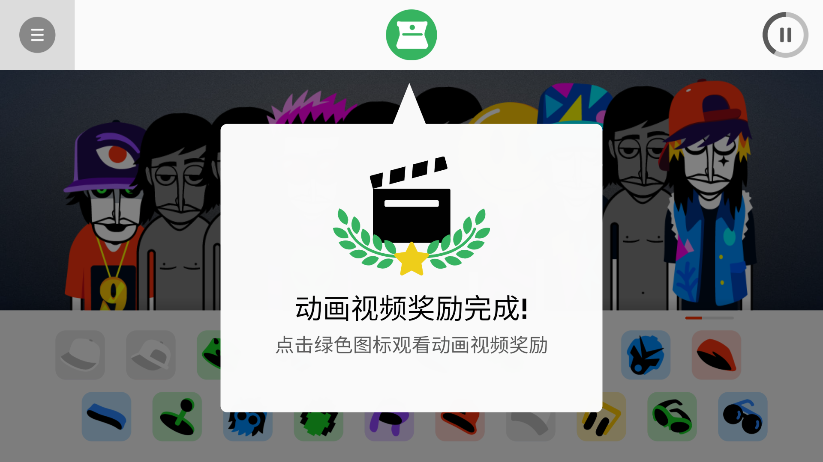The height and width of the screenshot is (462, 823).
Task: Select the blue headband sound icon
Action: (106, 417)
